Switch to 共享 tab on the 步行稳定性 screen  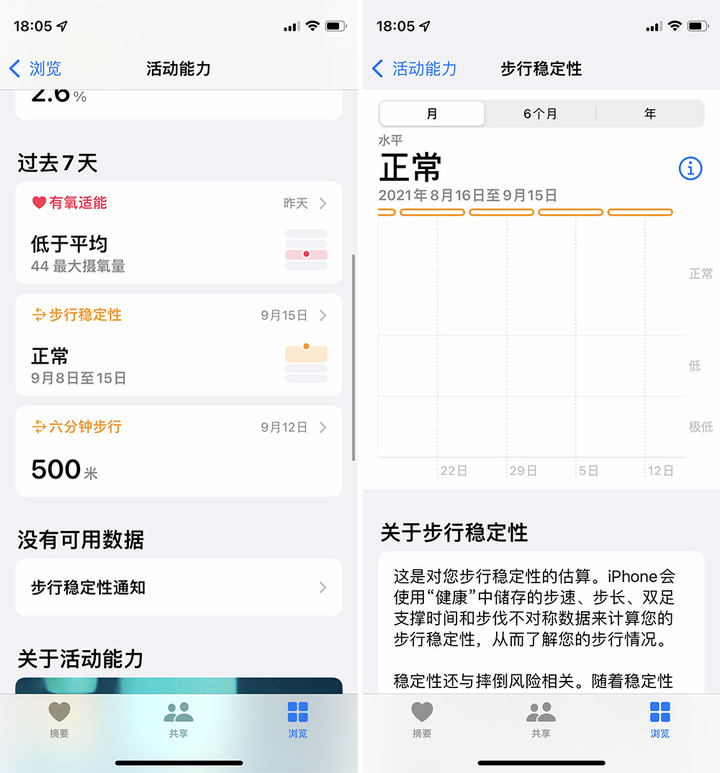pos(540,718)
